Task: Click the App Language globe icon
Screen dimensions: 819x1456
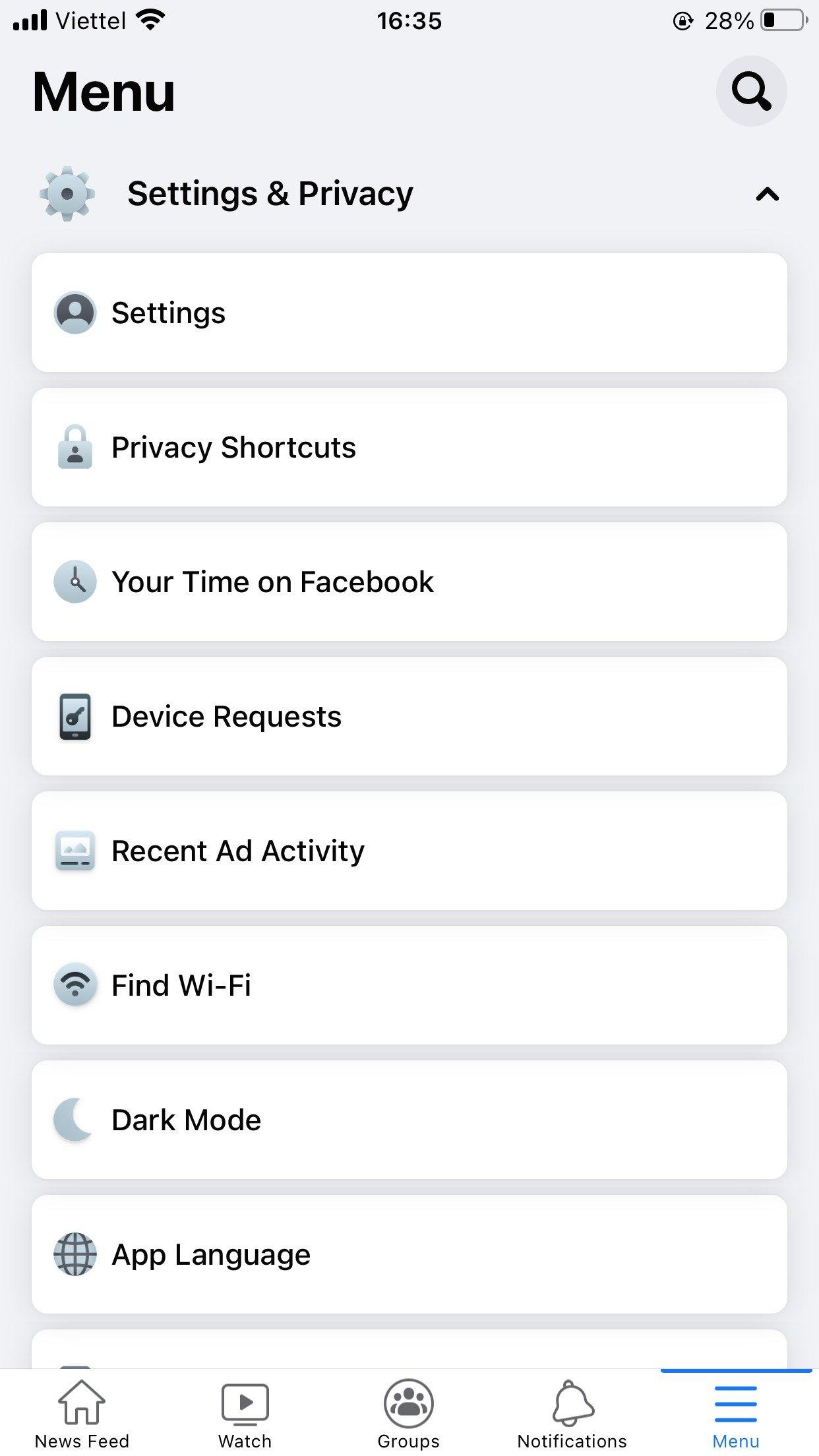Action: tap(75, 1254)
